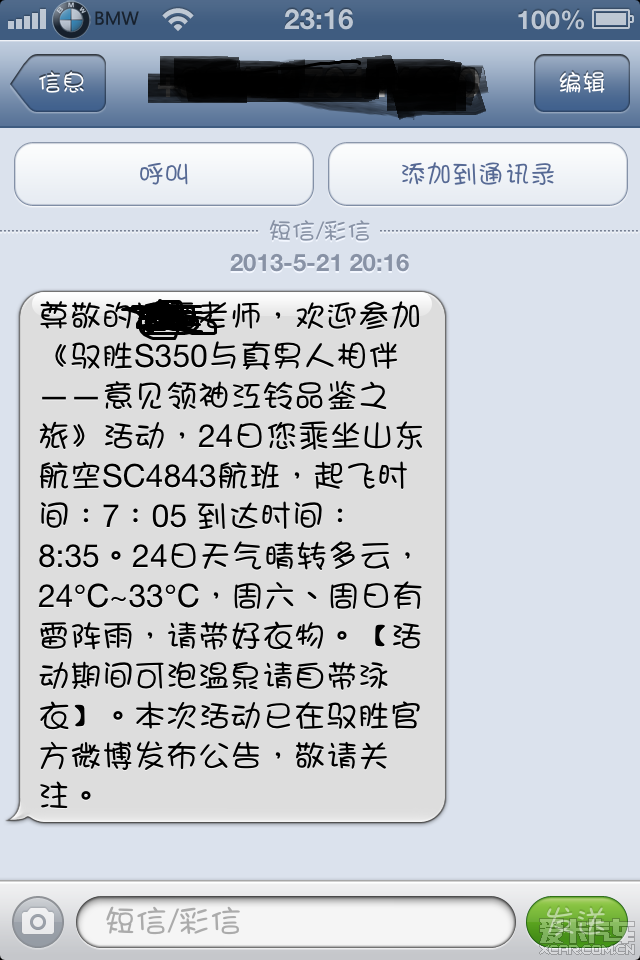Viewport: 640px width, 960px height.
Task: Focus the 短信/彩信 message input field
Action: pyautogui.click(x=295, y=920)
